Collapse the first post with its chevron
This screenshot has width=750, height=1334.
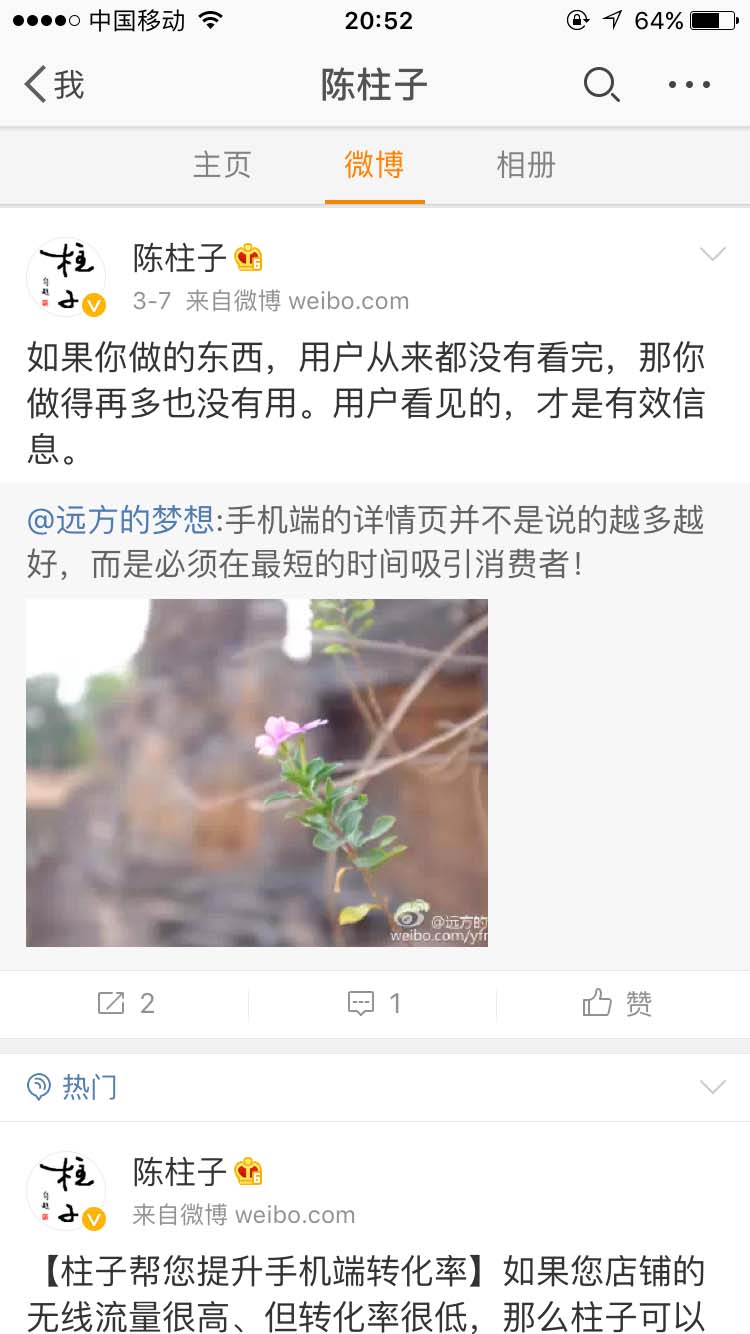coord(712,253)
